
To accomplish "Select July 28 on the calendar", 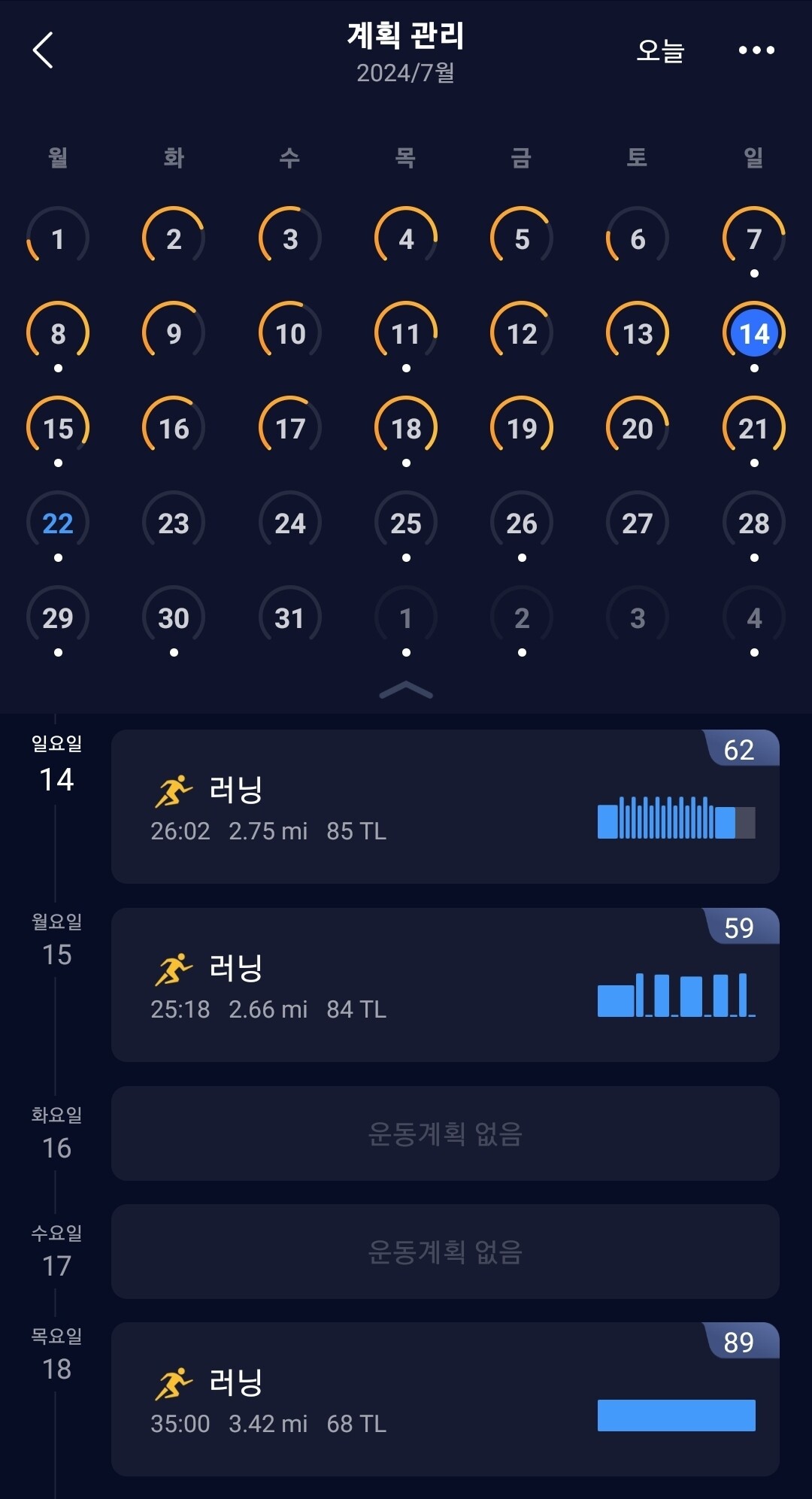I will [753, 523].
